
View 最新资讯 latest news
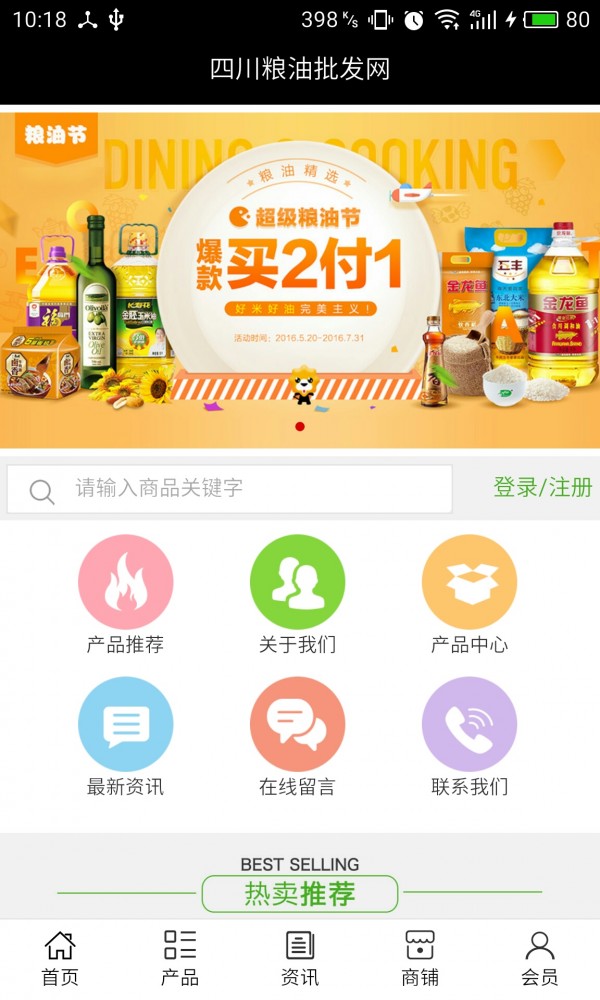(126, 737)
